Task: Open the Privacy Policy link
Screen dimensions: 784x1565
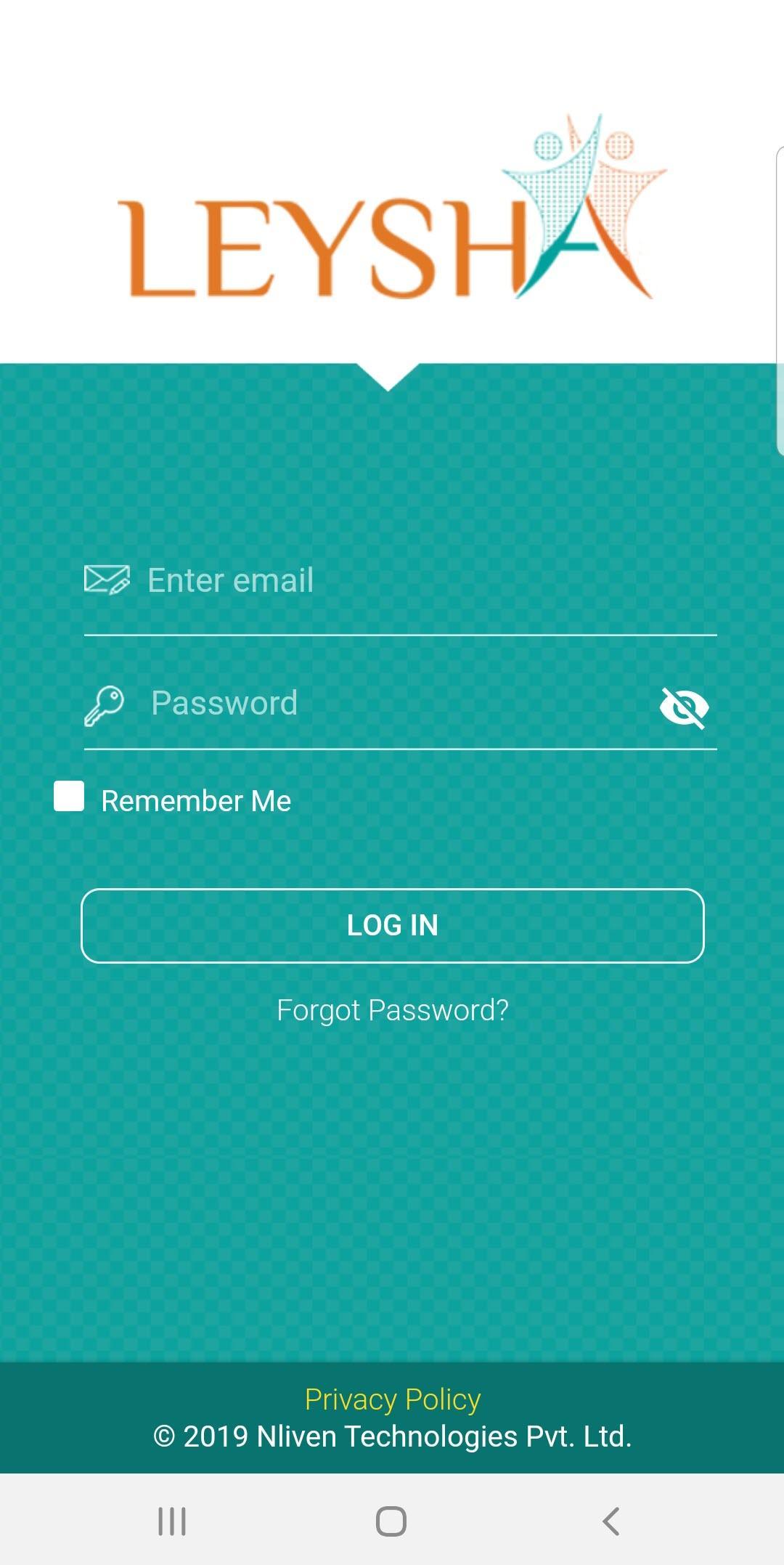Action: click(392, 1399)
